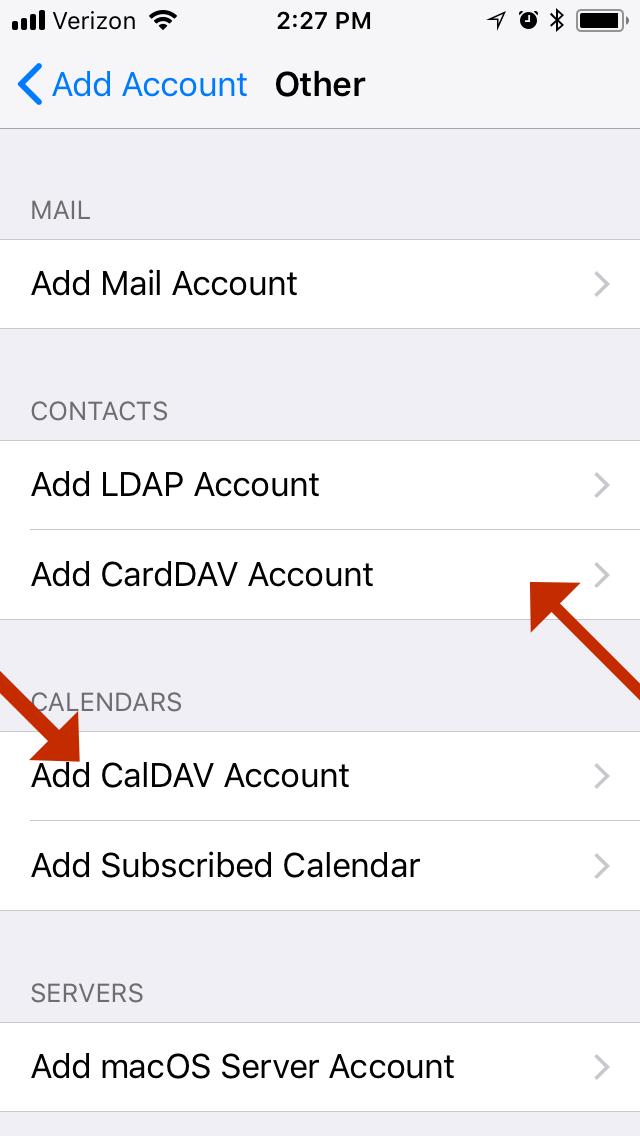Open Add Mail Account
The image size is (640, 1136).
320,284
